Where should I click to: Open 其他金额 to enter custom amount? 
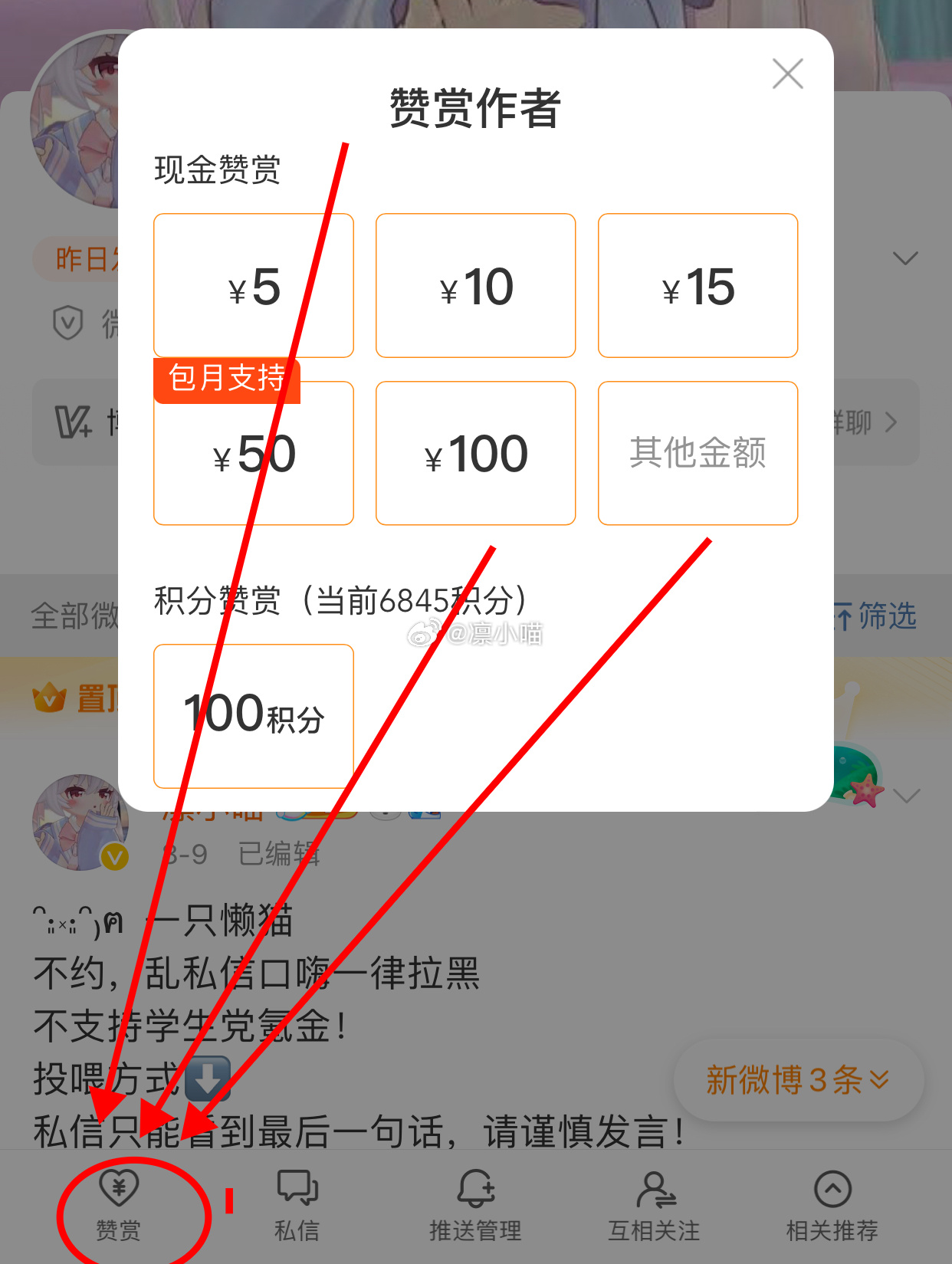coord(698,453)
